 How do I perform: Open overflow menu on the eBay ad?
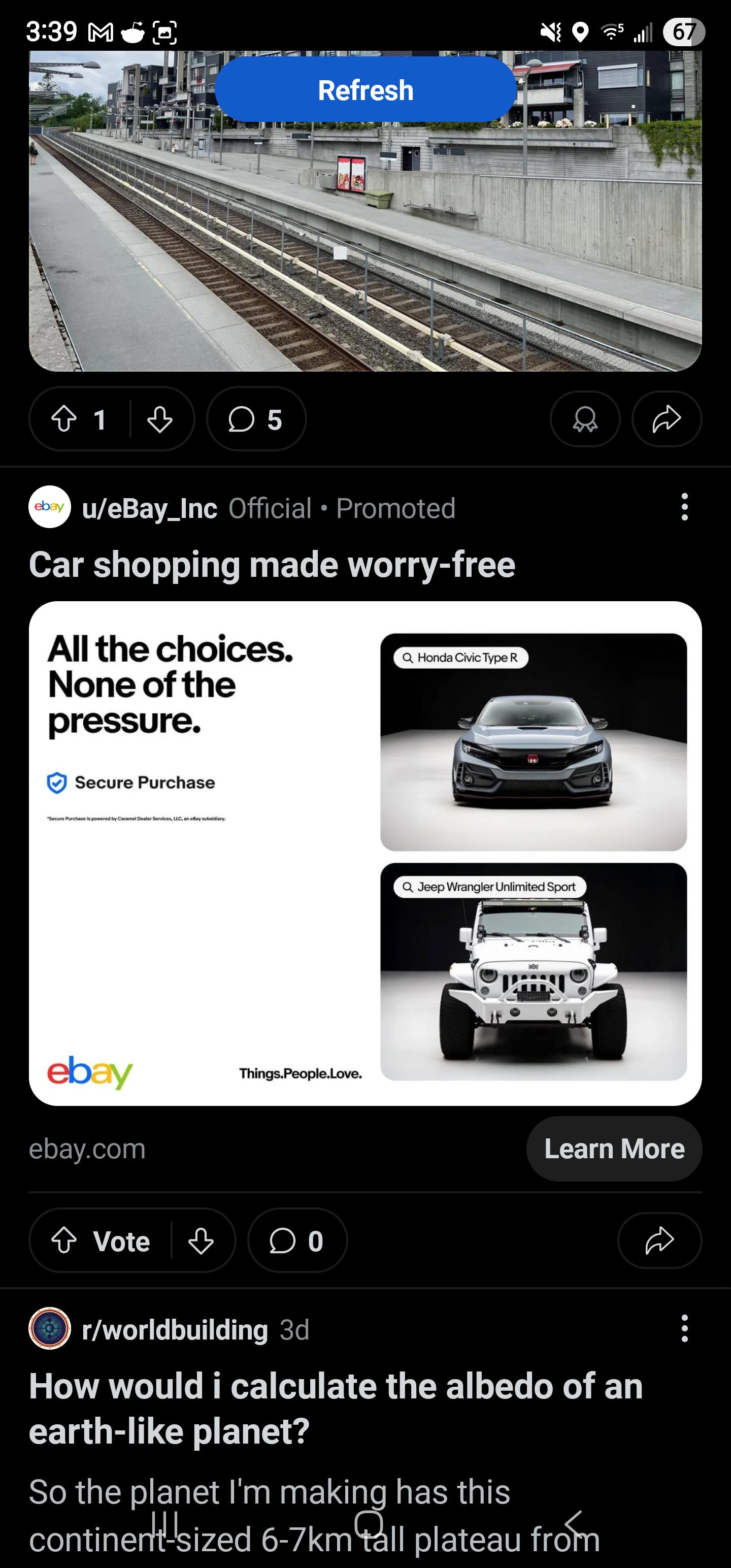click(685, 507)
